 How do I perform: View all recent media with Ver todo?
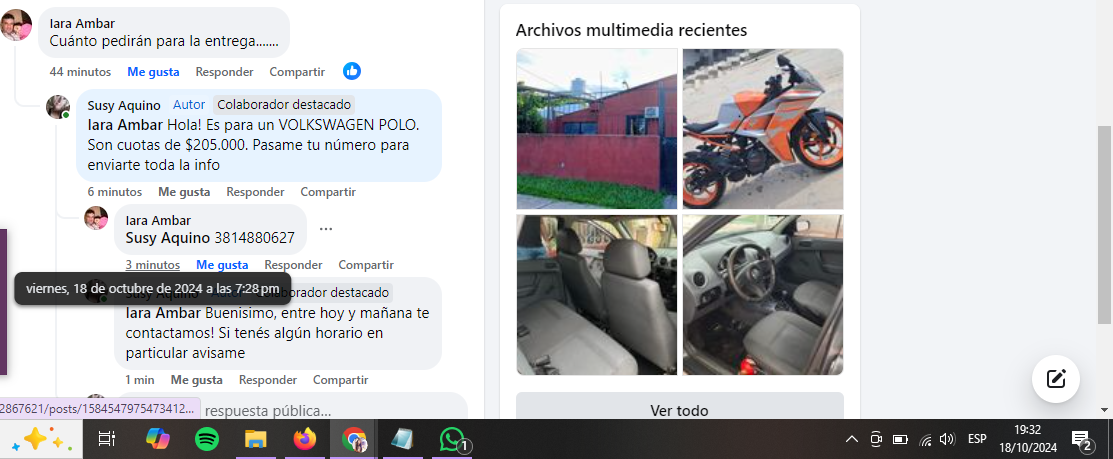point(679,410)
